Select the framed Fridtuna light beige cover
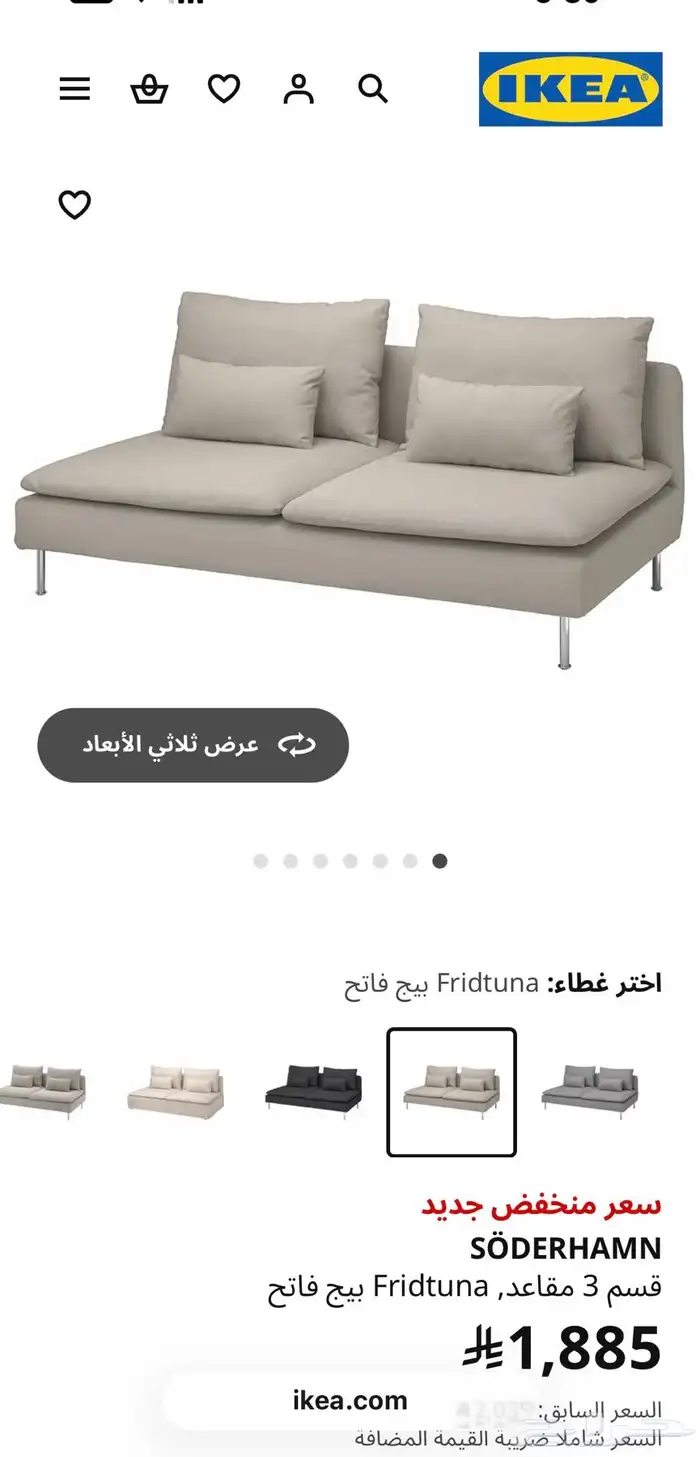 452,1092
